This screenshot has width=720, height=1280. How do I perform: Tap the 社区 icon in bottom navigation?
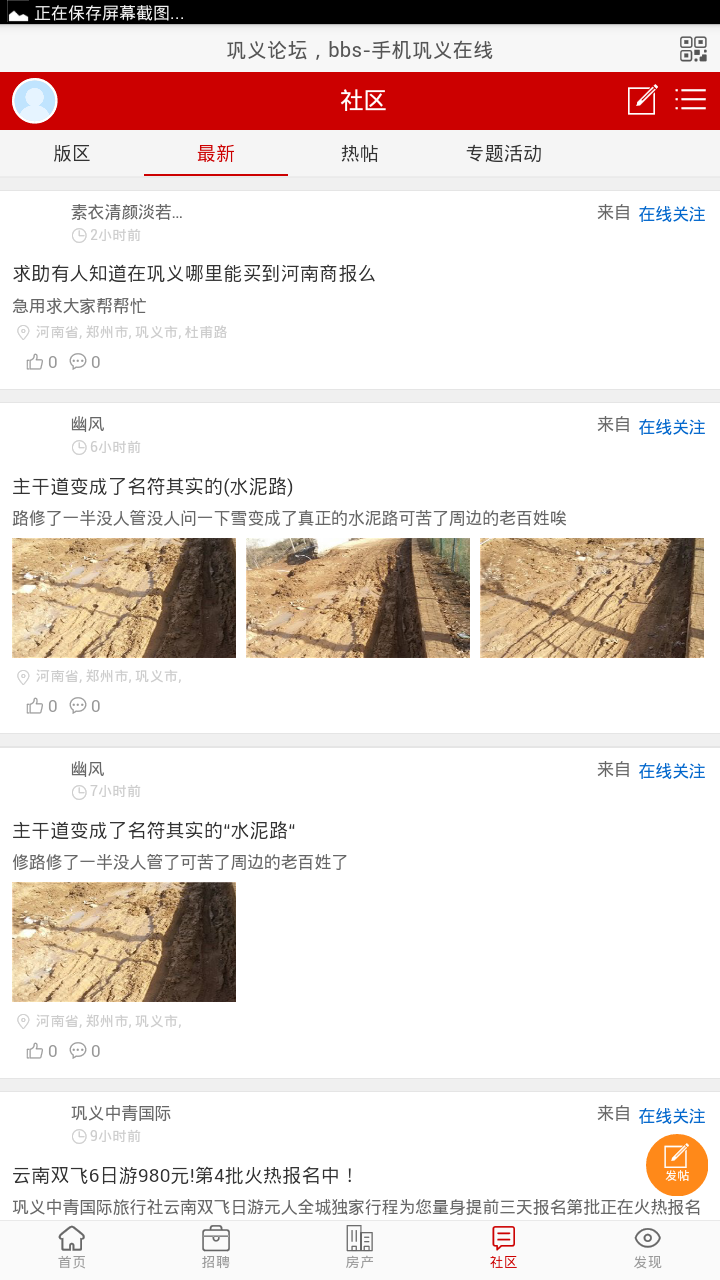(x=503, y=1247)
